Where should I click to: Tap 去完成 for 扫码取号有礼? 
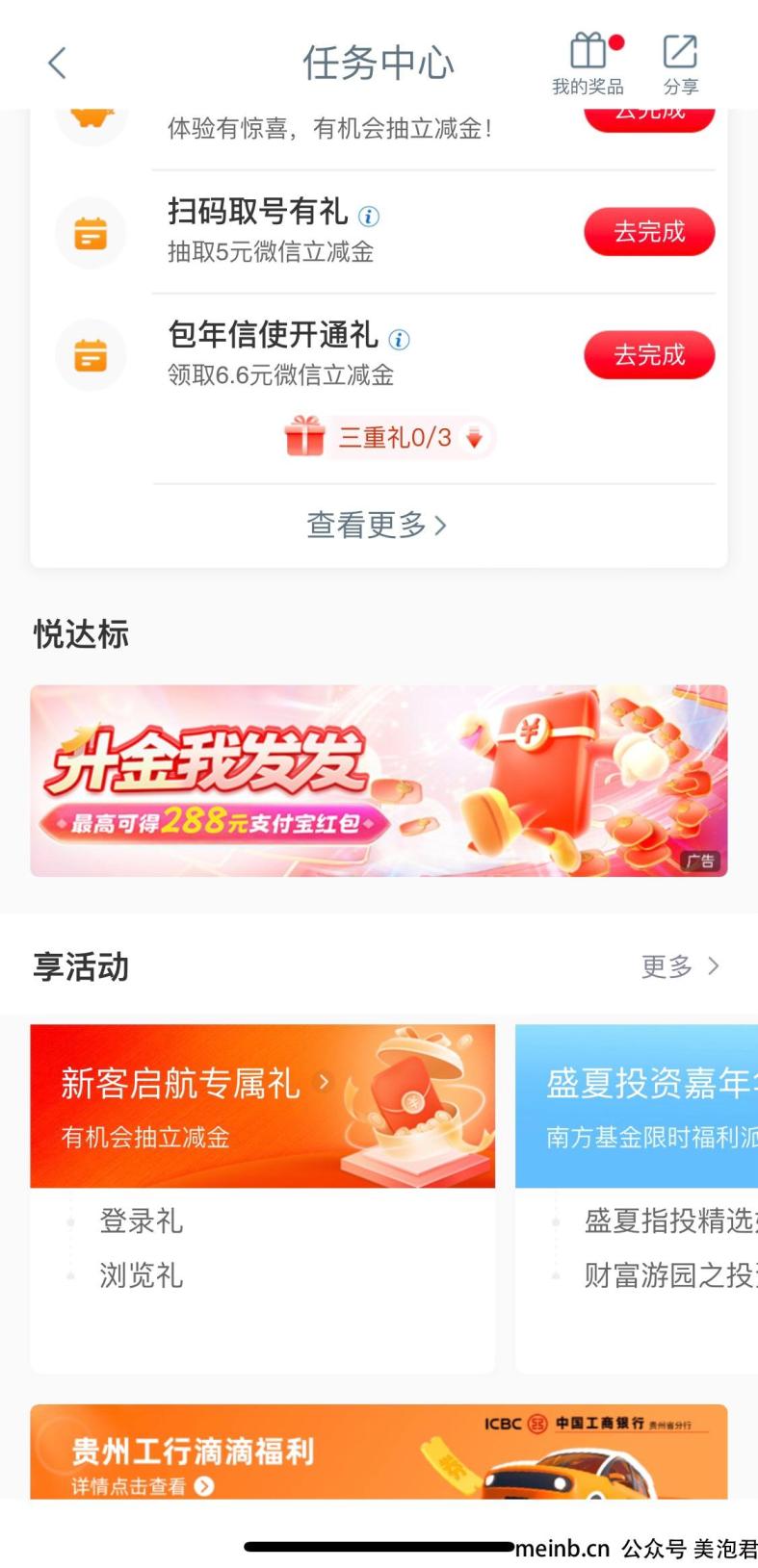tap(649, 232)
